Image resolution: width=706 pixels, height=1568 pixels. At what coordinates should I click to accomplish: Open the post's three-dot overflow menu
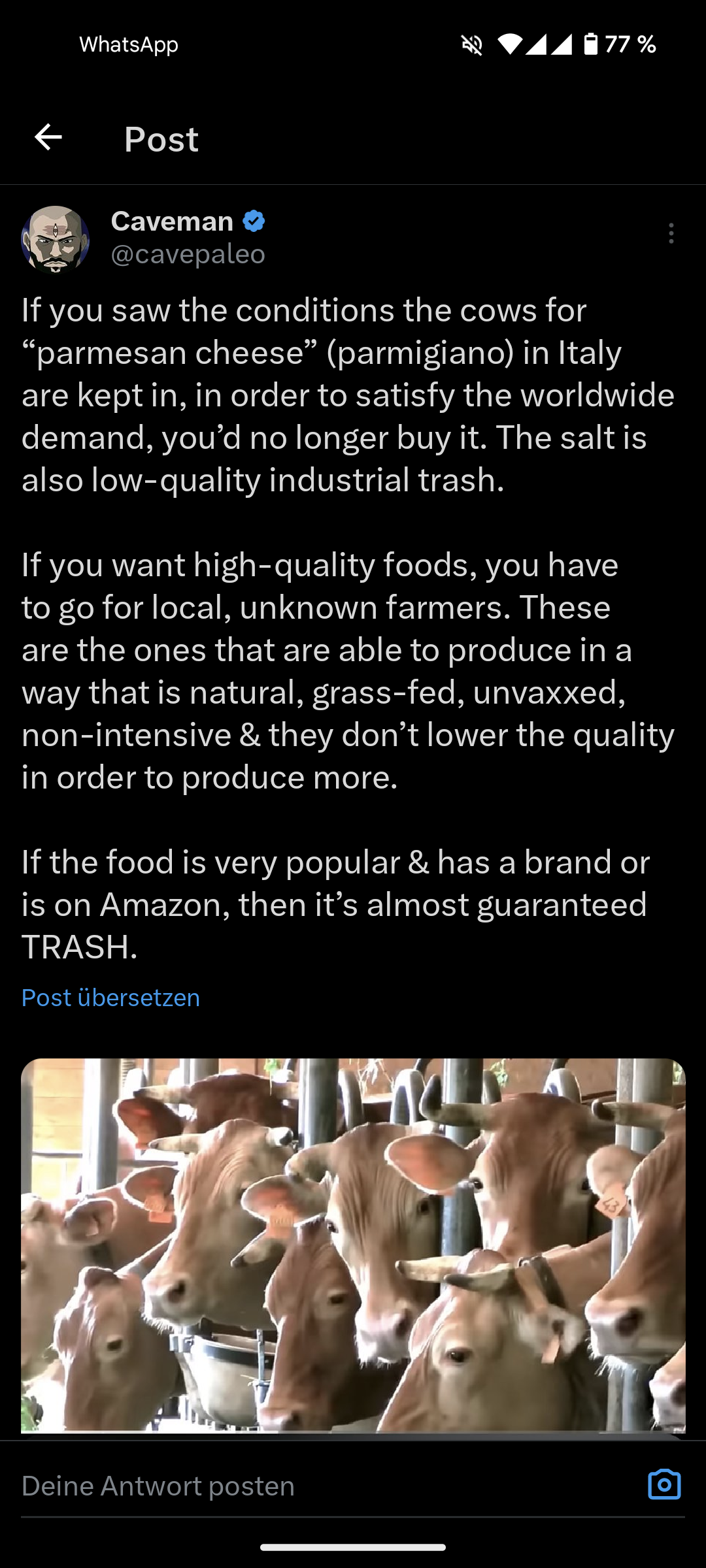[x=671, y=233]
